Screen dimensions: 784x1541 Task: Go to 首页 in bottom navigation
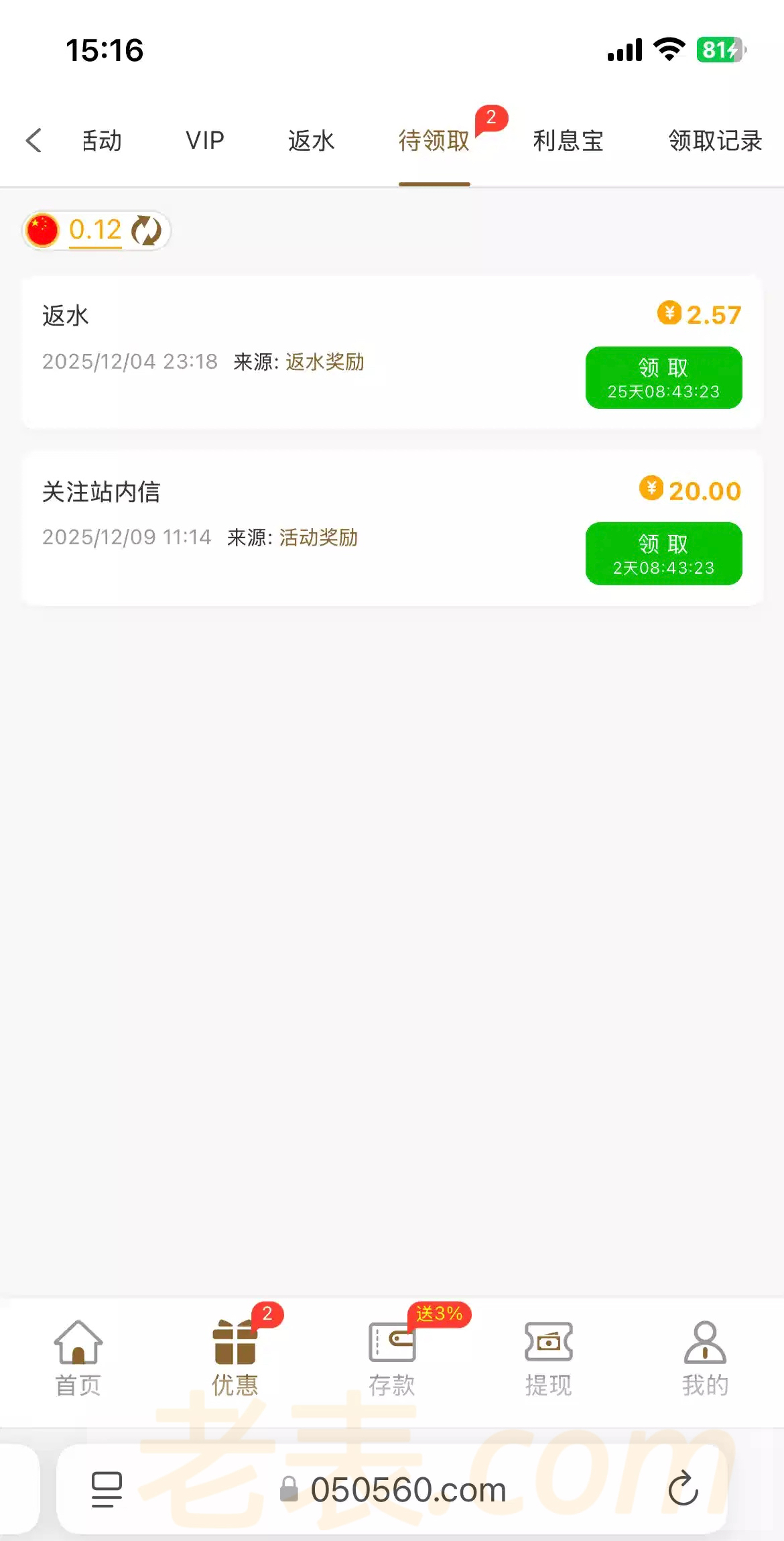pyautogui.click(x=78, y=1357)
